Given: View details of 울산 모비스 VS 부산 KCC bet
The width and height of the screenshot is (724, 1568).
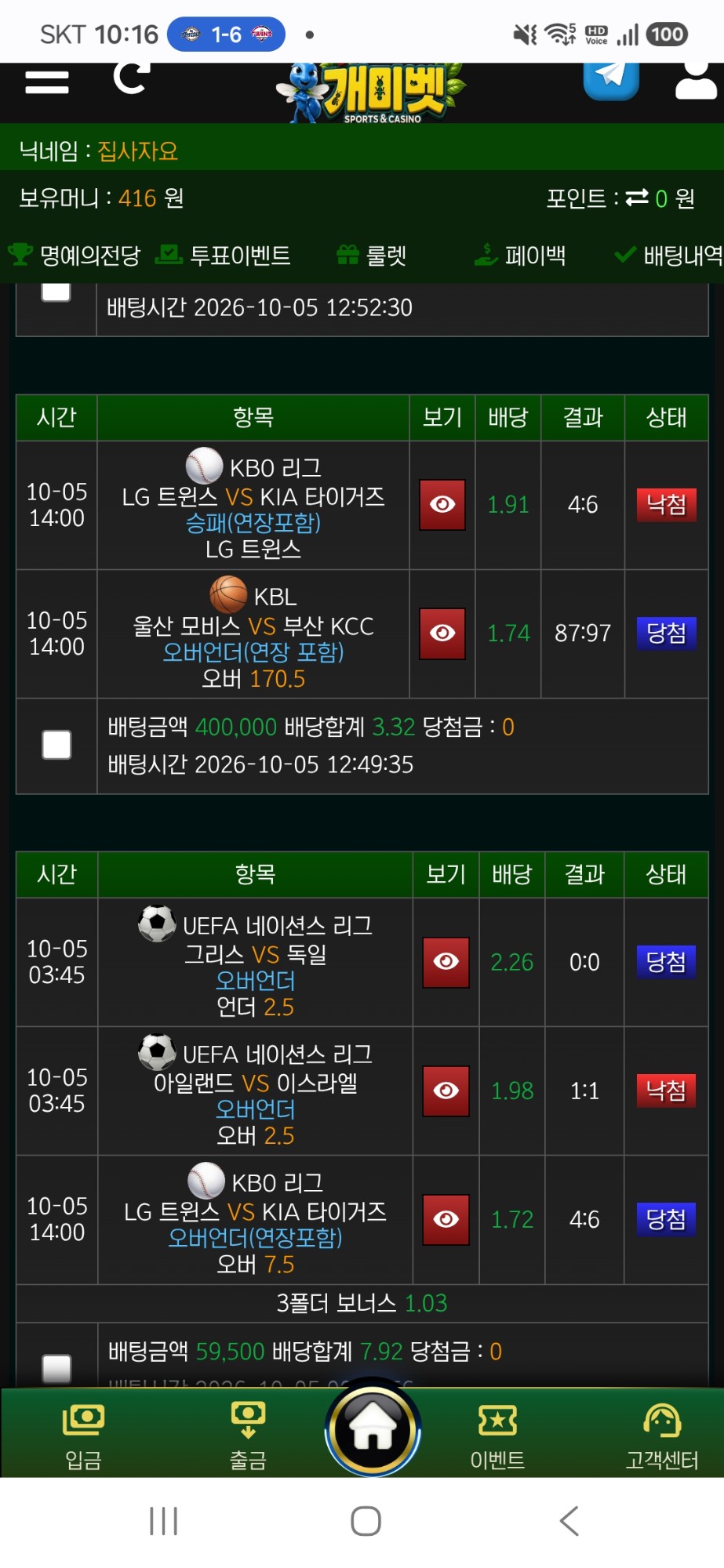Looking at the screenshot, I should 442,633.
